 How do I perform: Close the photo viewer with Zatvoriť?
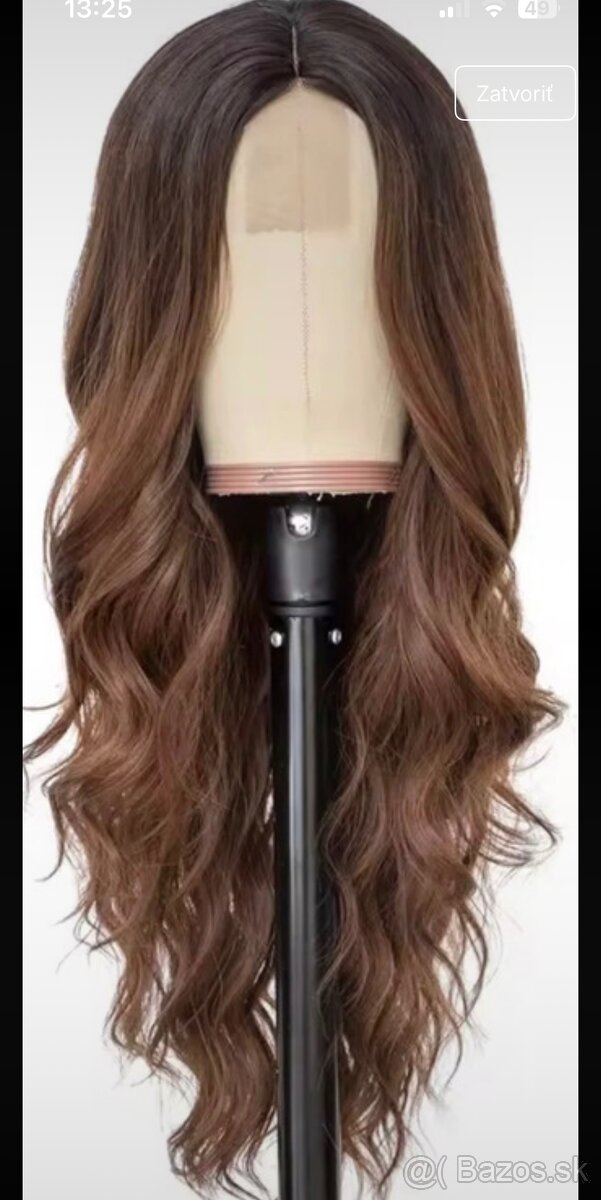515,93
